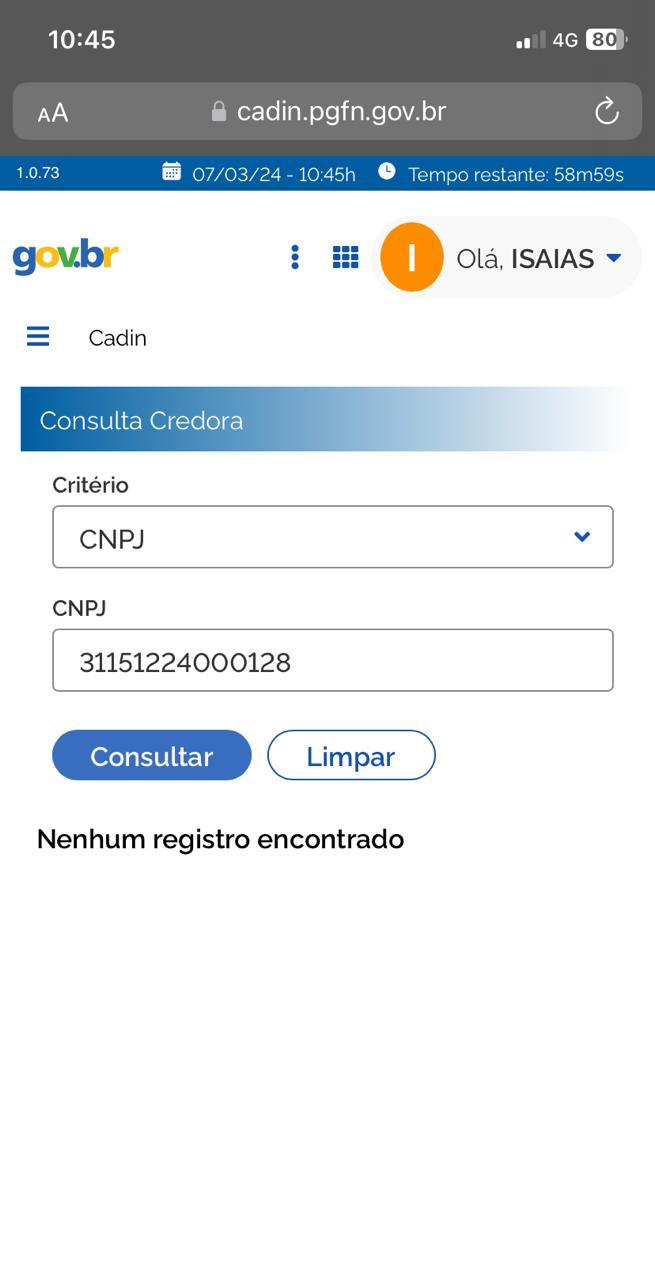Open the three-dot options menu
This screenshot has width=655, height=1280.
pyautogui.click(x=295, y=257)
